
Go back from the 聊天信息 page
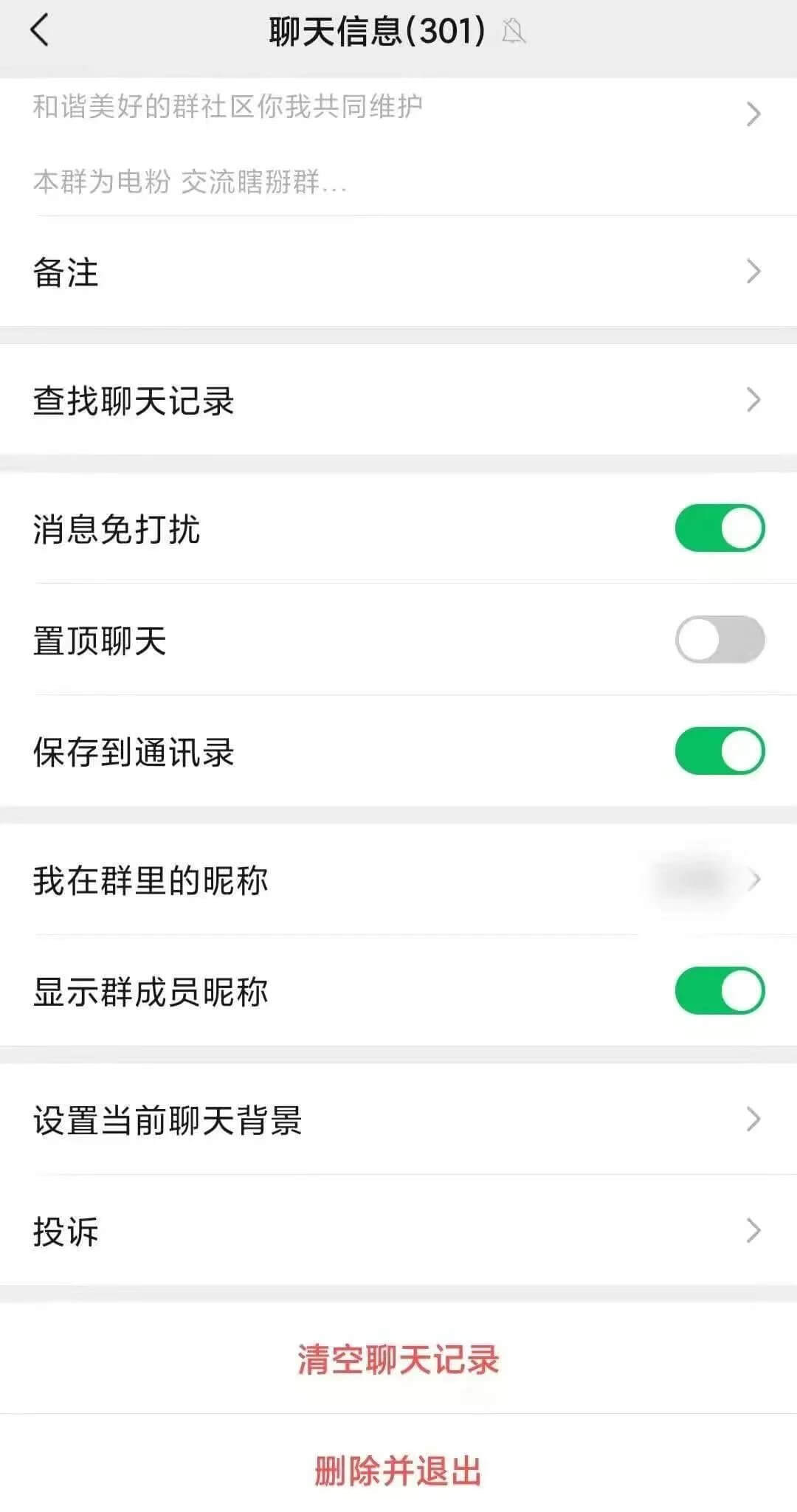[x=40, y=31]
